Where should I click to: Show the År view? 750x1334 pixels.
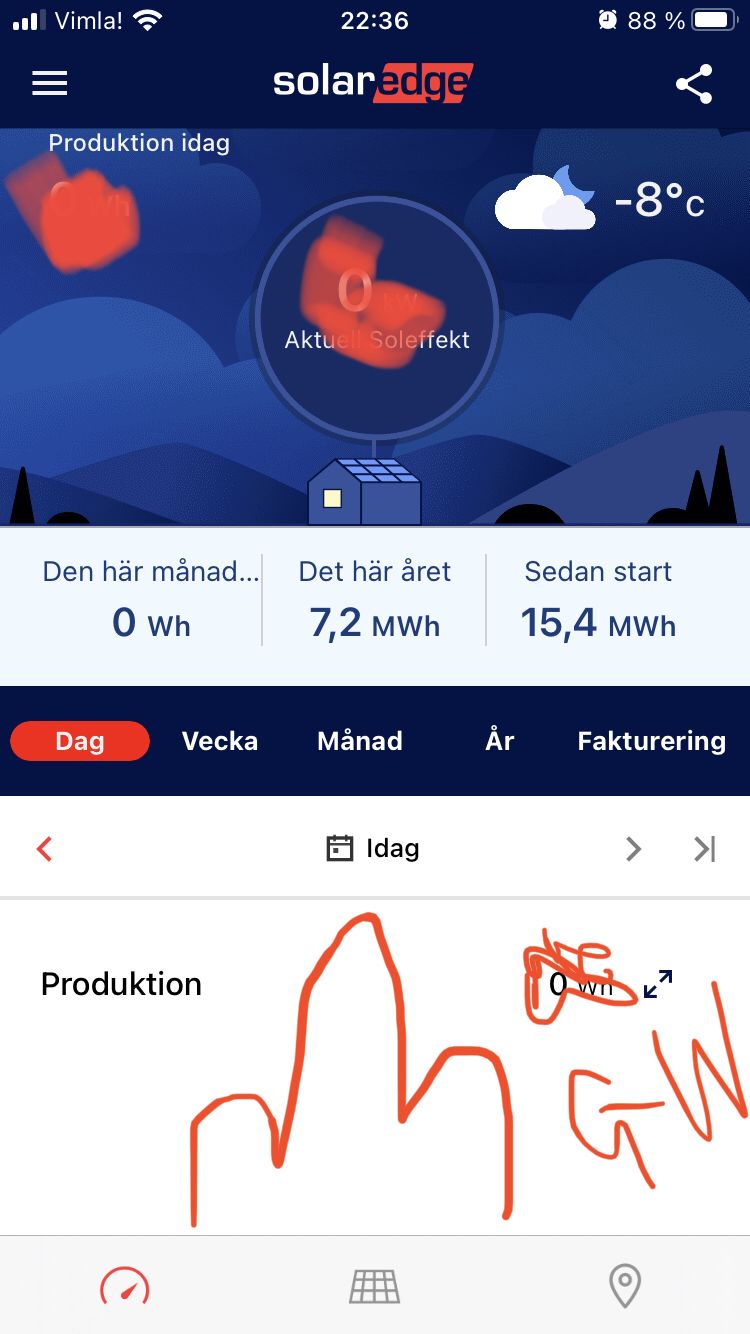[500, 741]
